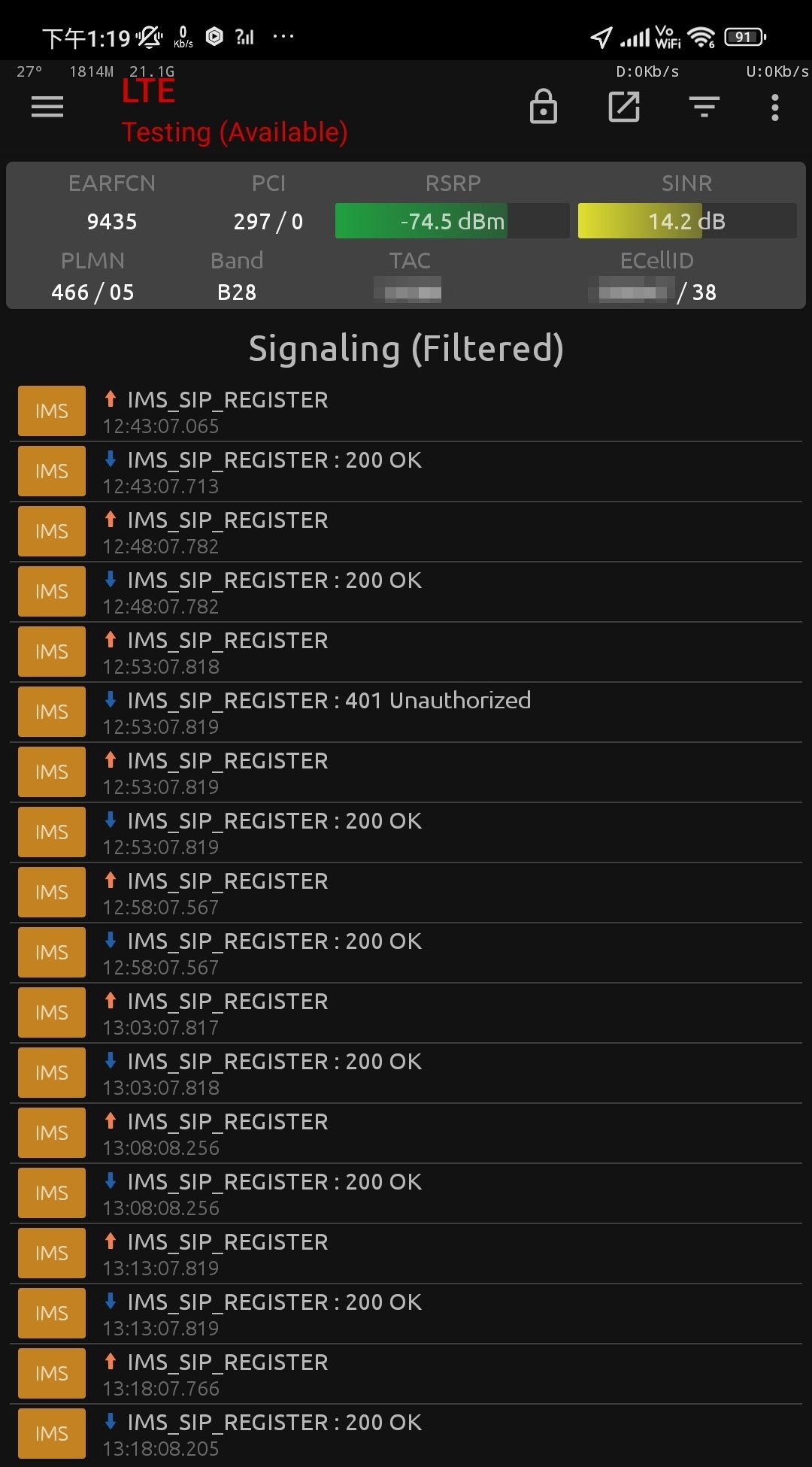Open the 200 OK message at 13:18:08.205
Image resolution: width=812 pixels, height=1467 pixels.
point(406,1434)
